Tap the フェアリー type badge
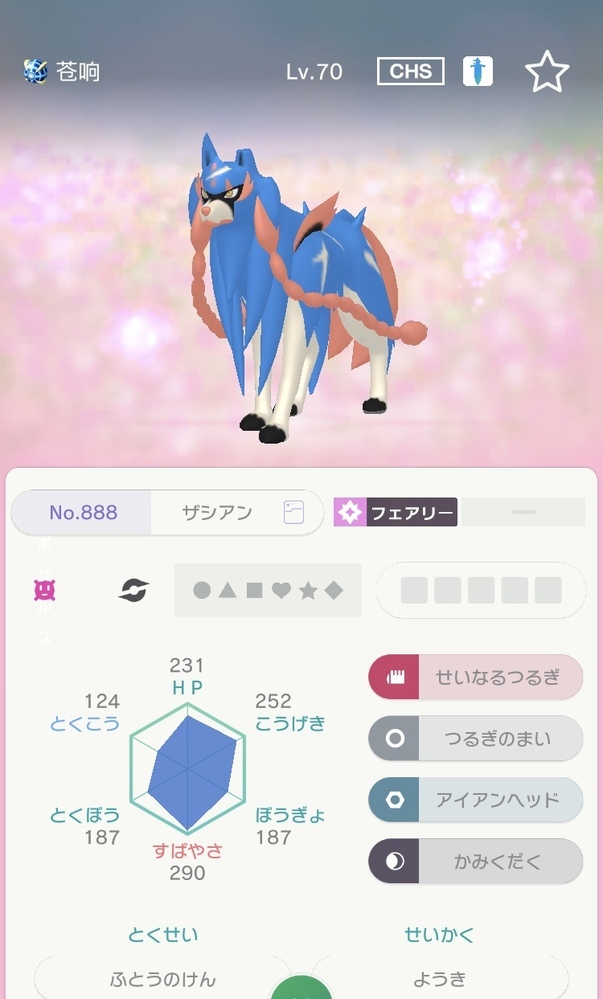The height and width of the screenshot is (999, 603). [396, 513]
